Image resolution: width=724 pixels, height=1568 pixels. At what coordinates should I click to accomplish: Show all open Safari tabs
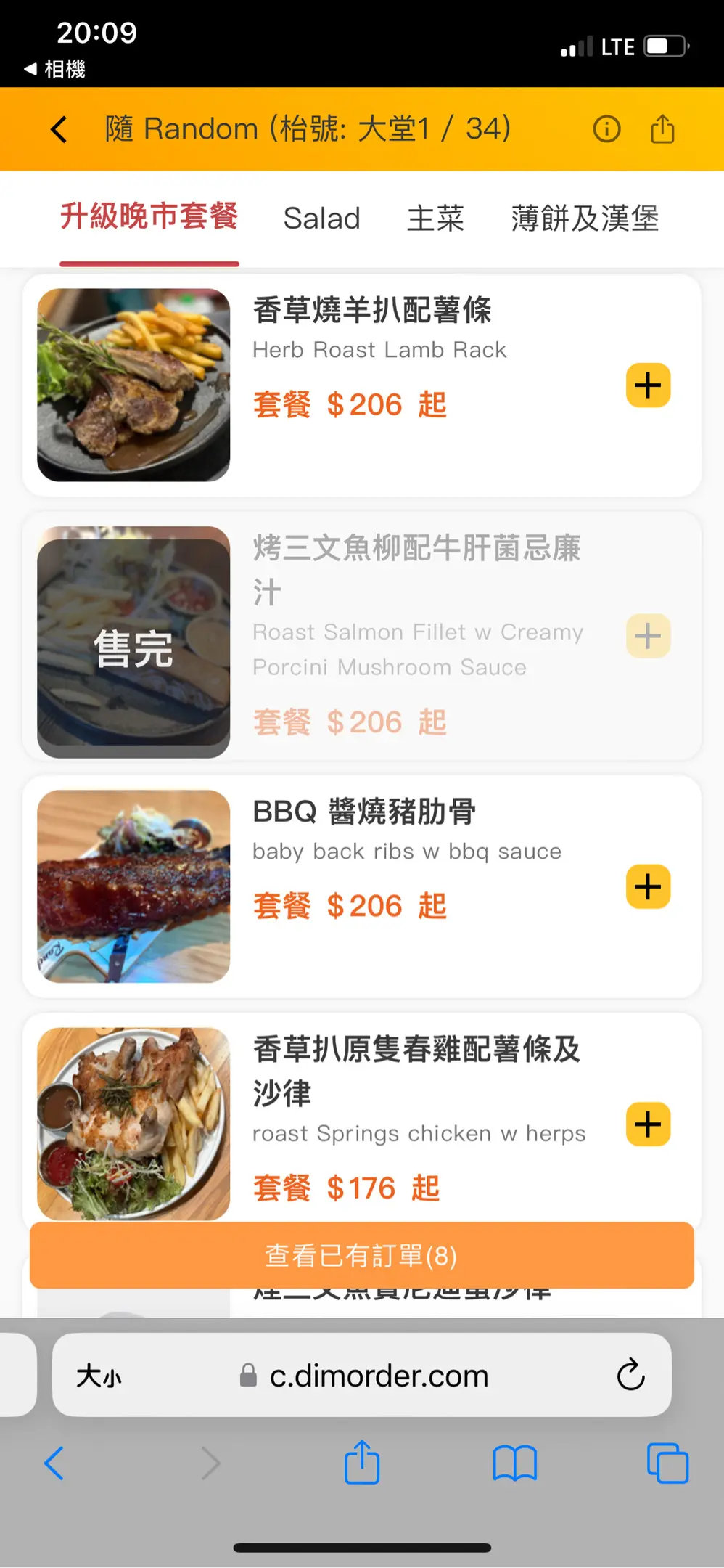tap(667, 1463)
